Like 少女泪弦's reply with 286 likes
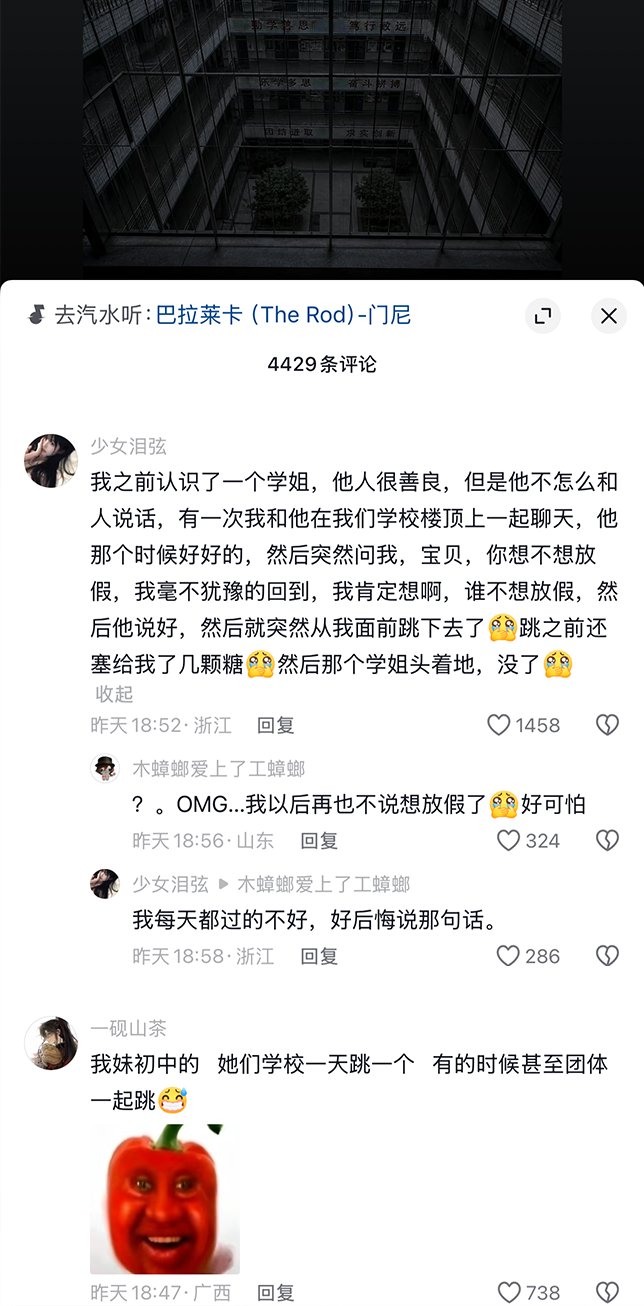 528,956
